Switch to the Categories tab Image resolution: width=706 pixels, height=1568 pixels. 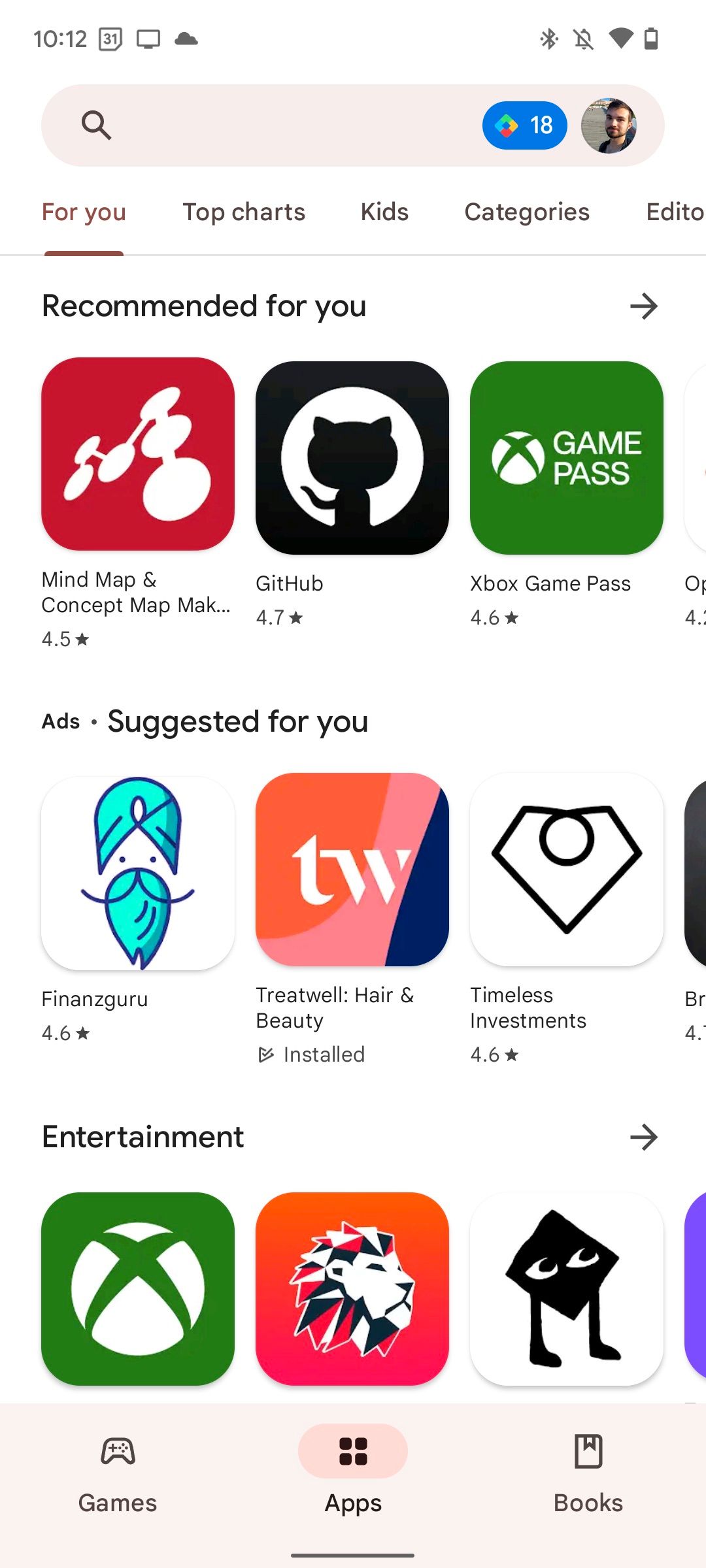point(527,212)
